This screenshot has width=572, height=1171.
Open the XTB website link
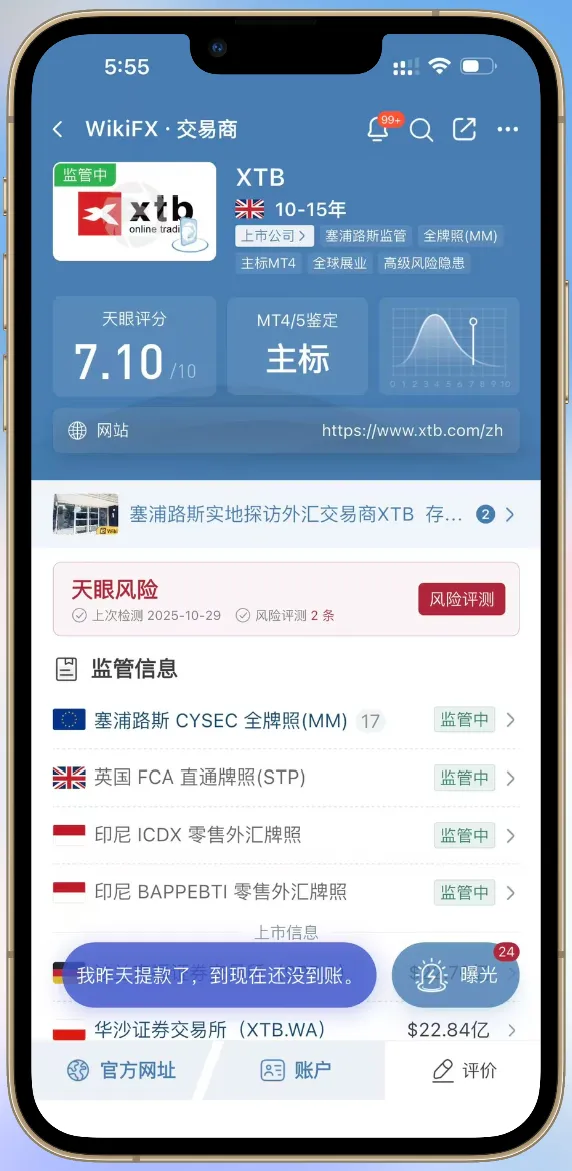tap(286, 430)
